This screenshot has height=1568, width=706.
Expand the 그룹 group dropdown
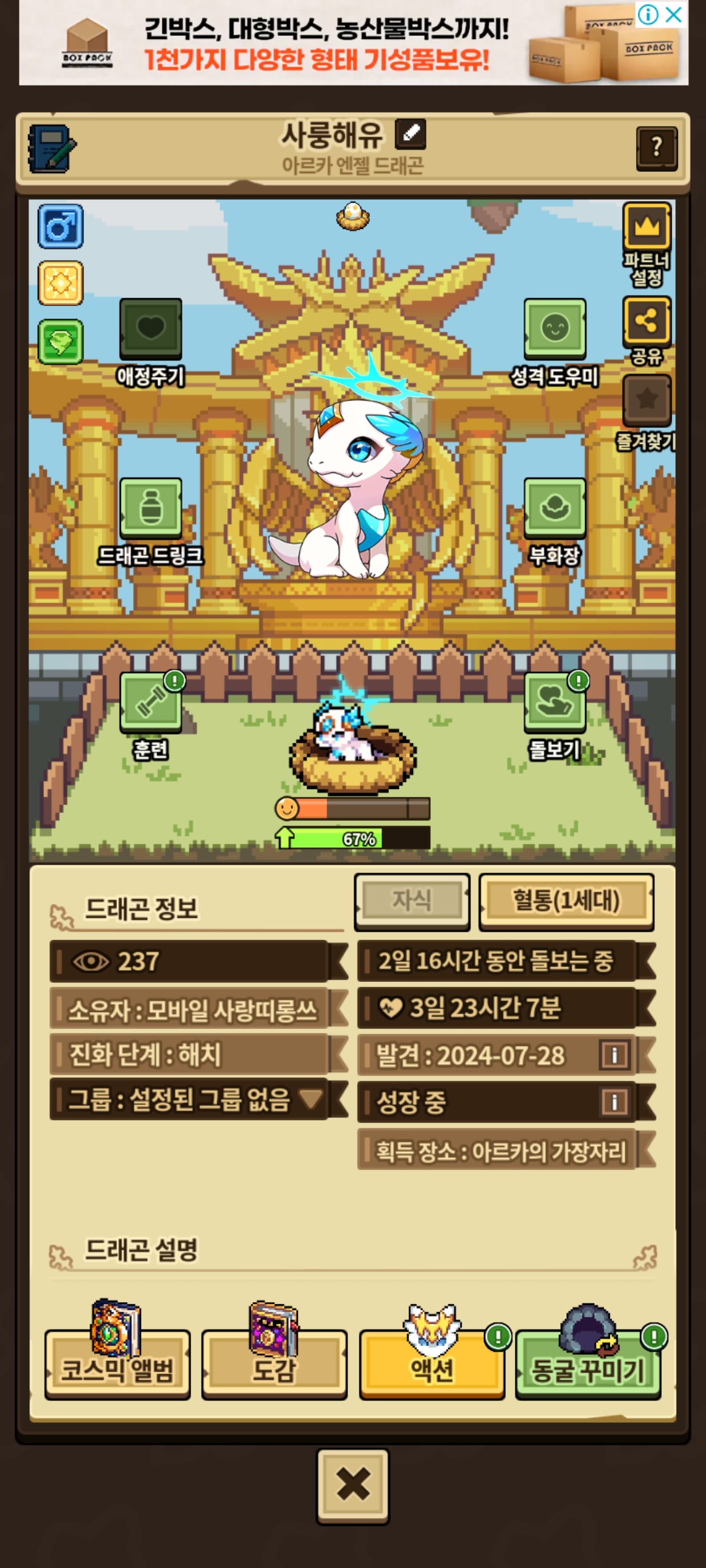(x=311, y=1099)
